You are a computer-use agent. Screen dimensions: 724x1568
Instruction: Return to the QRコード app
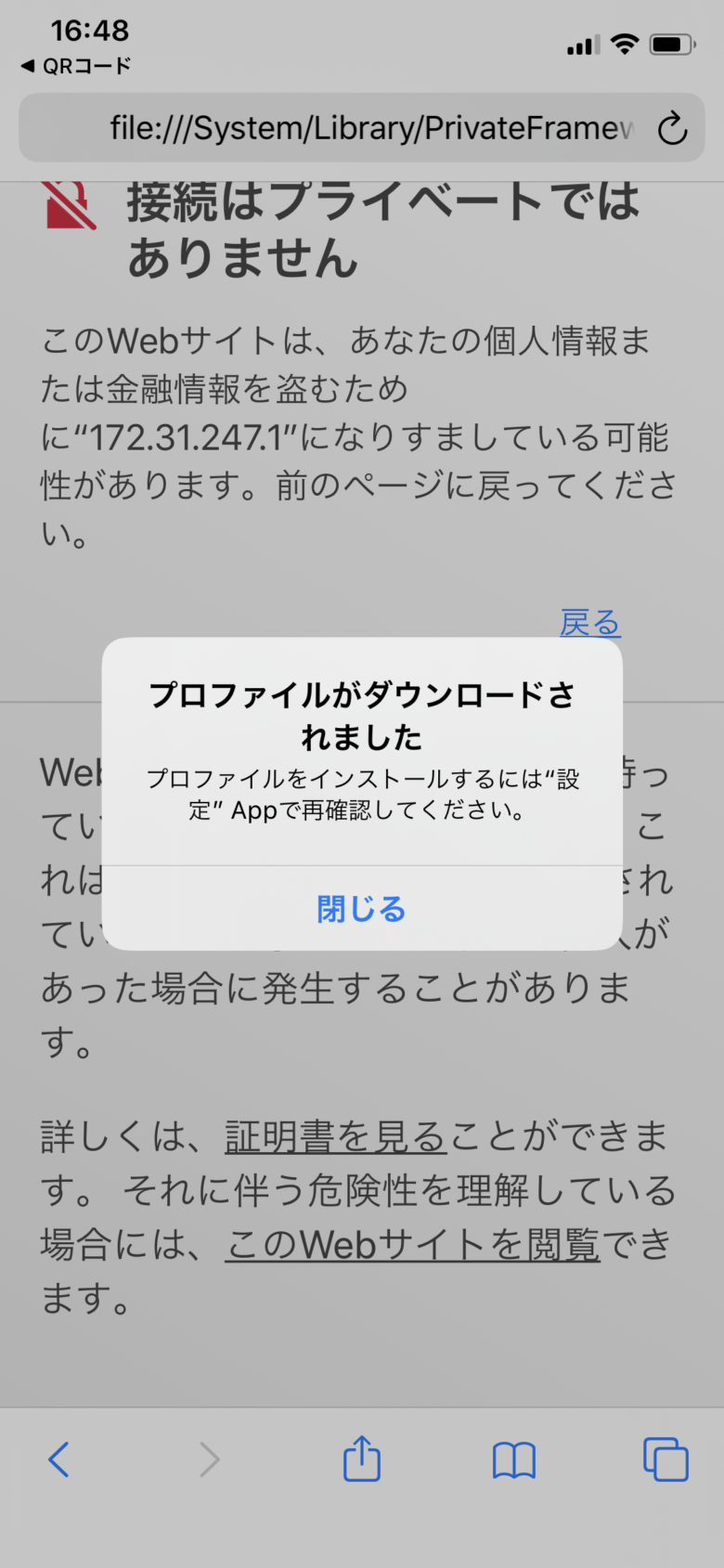pyautogui.click(x=76, y=66)
